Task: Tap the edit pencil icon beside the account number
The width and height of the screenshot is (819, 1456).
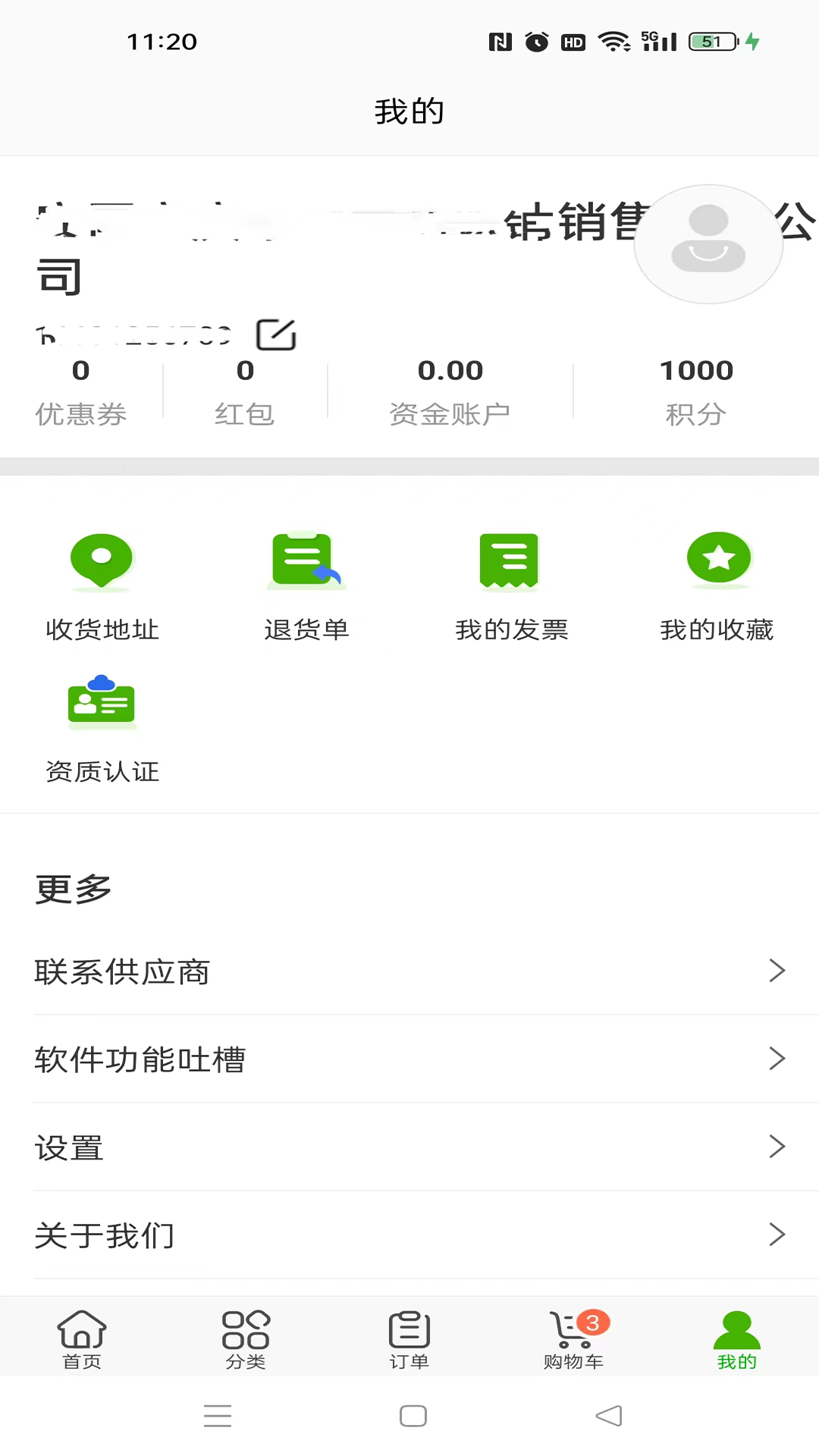Action: point(276,335)
